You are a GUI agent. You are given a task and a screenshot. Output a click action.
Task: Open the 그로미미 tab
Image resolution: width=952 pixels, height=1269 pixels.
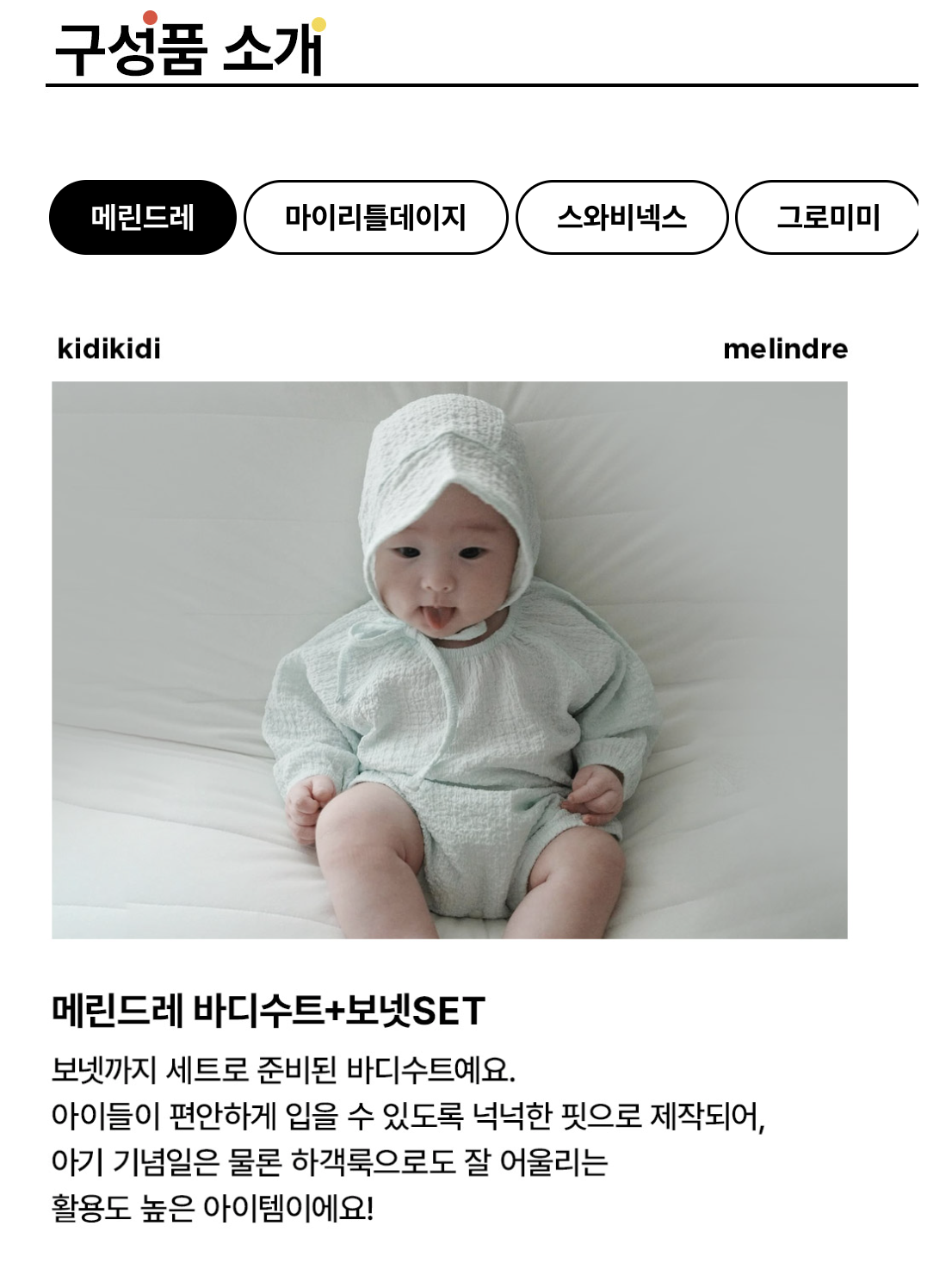click(x=827, y=218)
